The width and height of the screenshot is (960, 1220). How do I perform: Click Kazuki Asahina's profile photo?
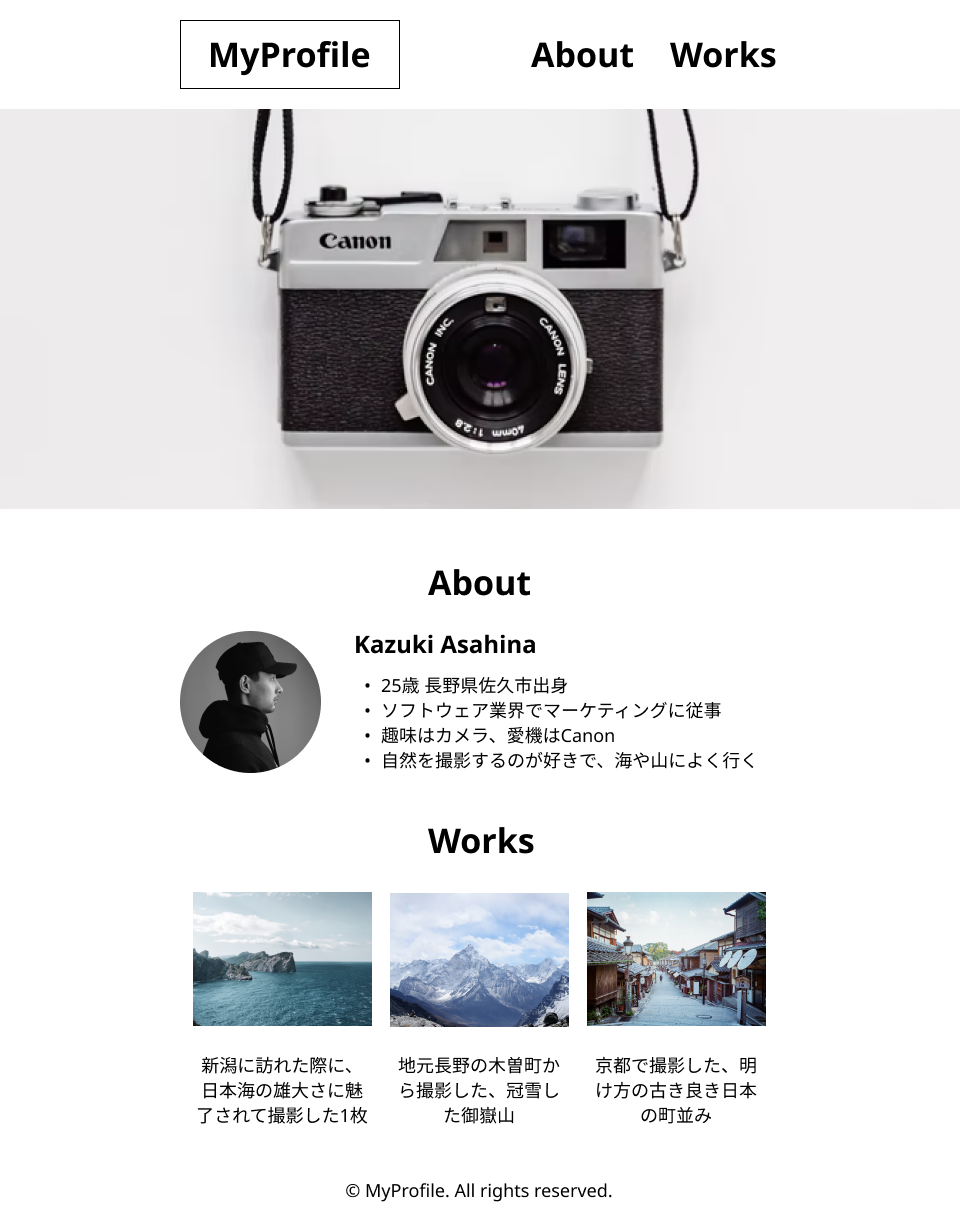coord(250,701)
